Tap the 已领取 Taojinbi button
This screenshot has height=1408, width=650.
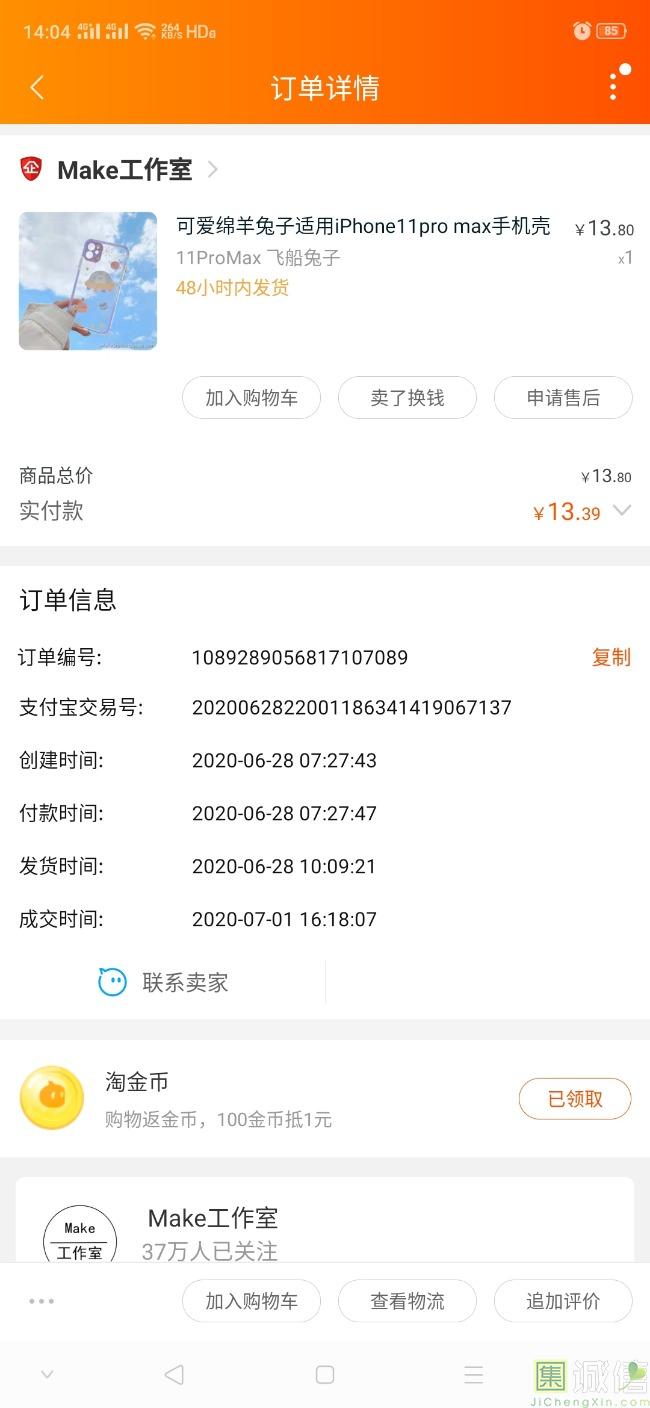click(x=574, y=1099)
